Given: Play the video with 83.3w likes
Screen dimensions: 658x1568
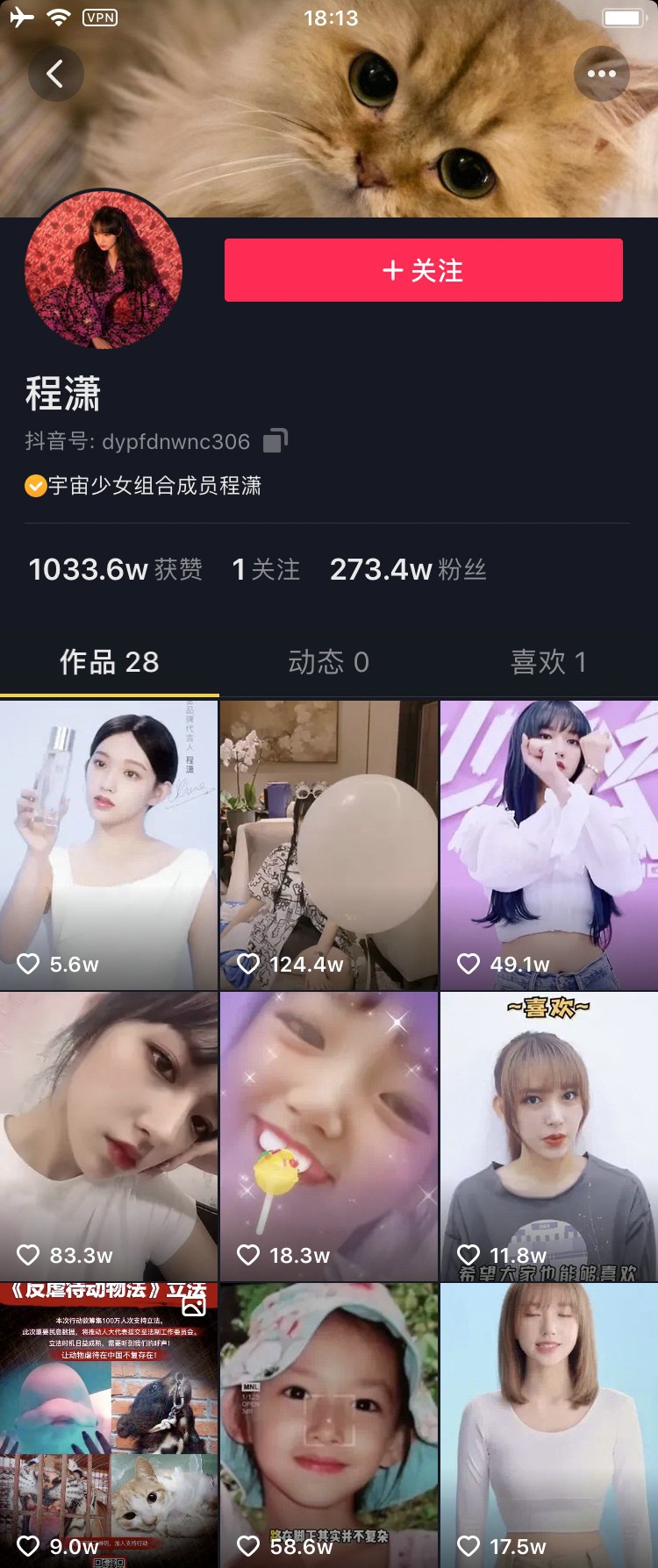Looking at the screenshot, I should (x=109, y=1136).
